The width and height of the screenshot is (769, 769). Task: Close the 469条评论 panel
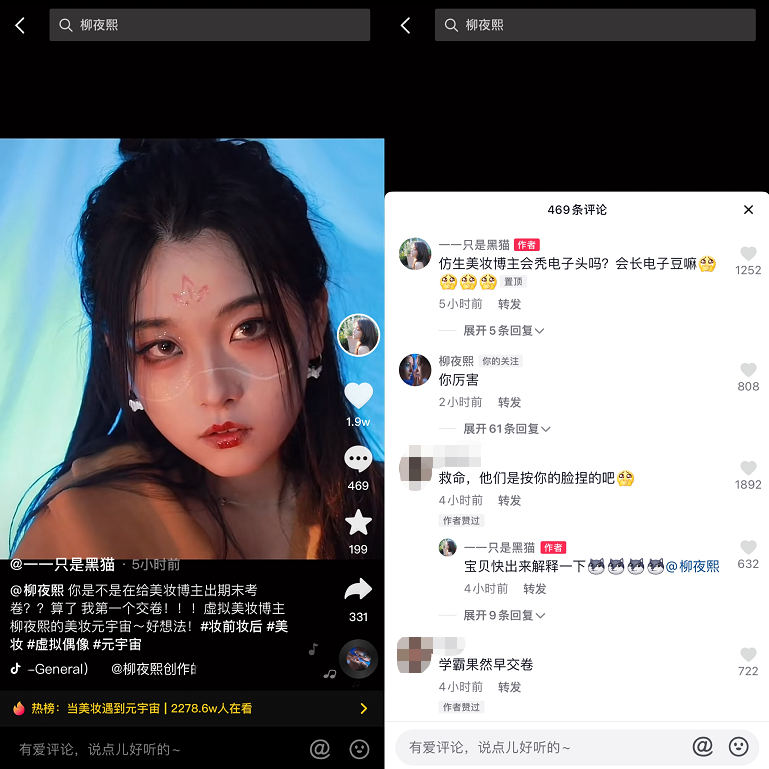click(x=748, y=210)
